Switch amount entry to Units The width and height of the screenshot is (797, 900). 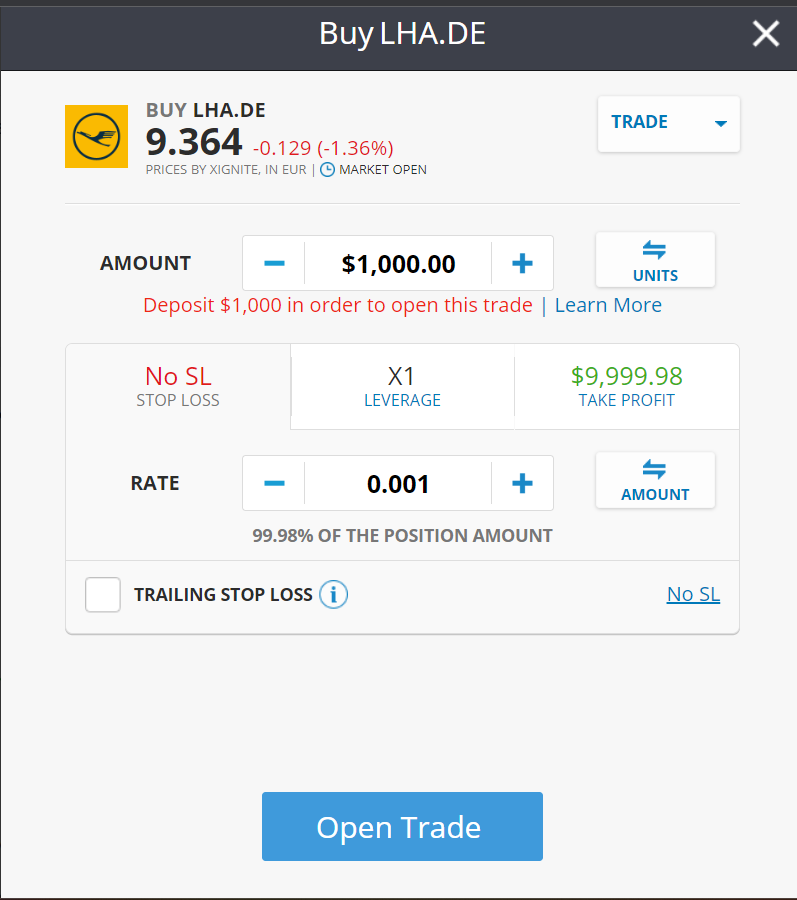[655, 260]
